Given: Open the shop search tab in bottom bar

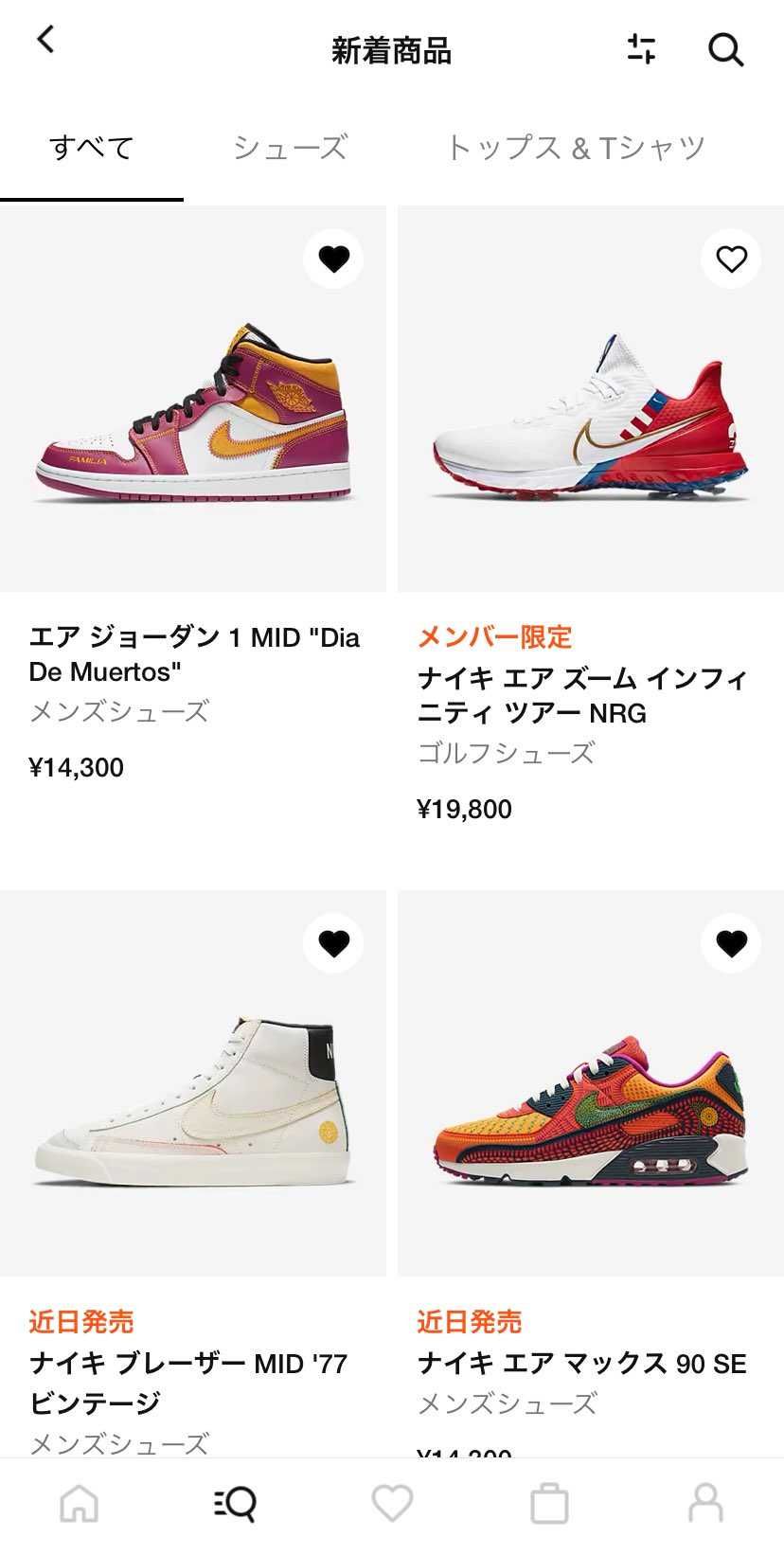Looking at the screenshot, I should point(235,1503).
